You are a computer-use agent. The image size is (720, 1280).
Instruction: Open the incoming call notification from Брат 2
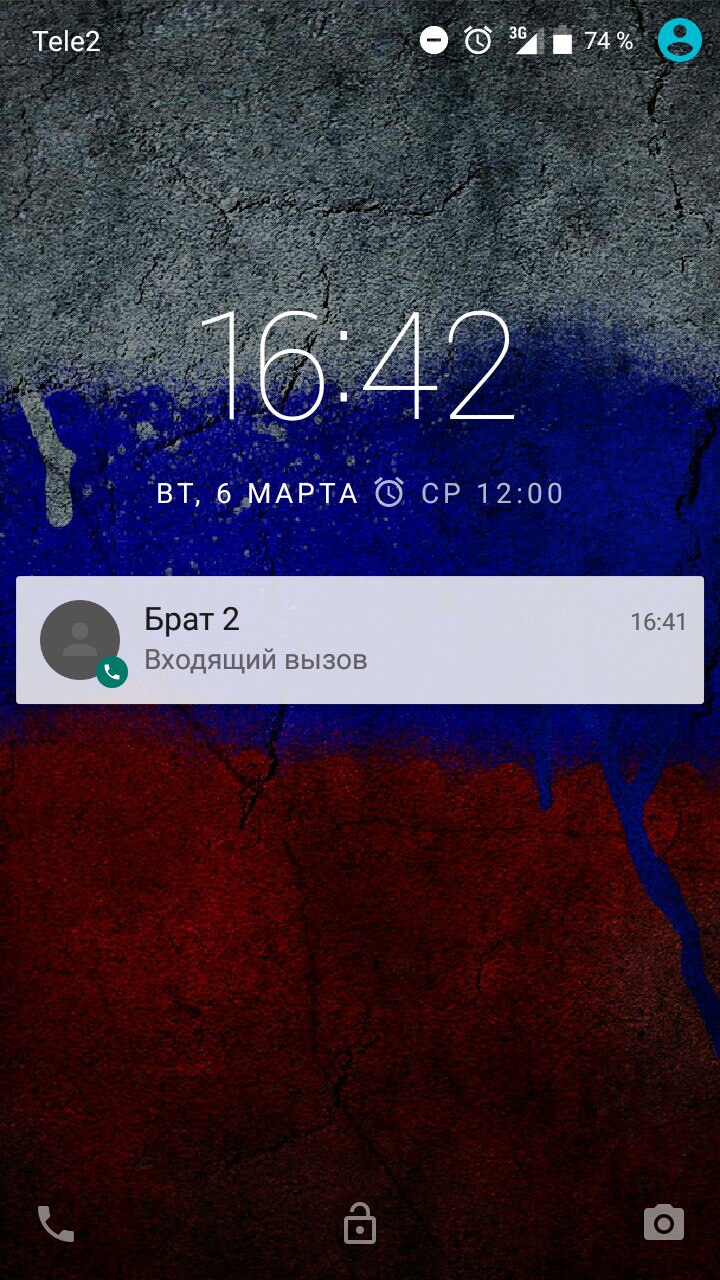(x=360, y=640)
